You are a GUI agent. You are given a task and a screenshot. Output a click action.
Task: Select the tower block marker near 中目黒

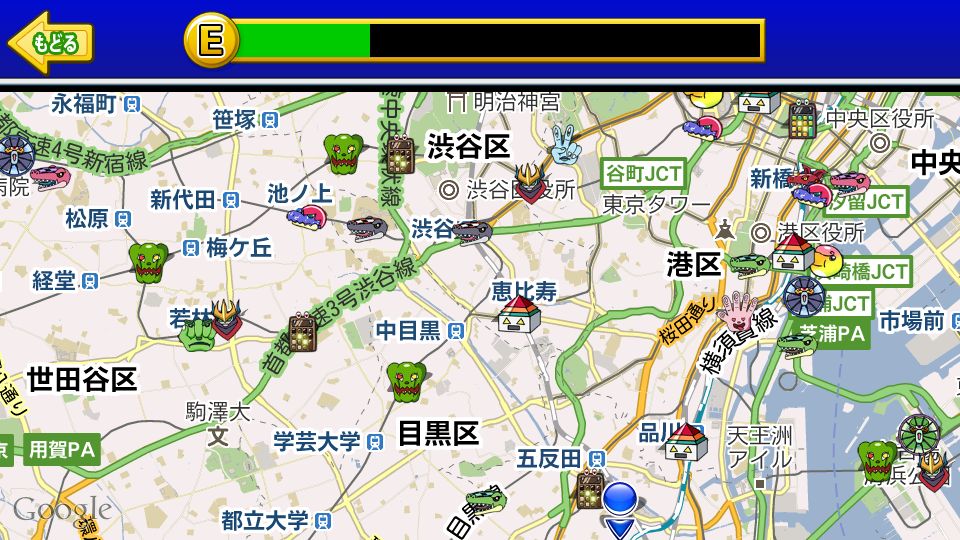(302, 330)
